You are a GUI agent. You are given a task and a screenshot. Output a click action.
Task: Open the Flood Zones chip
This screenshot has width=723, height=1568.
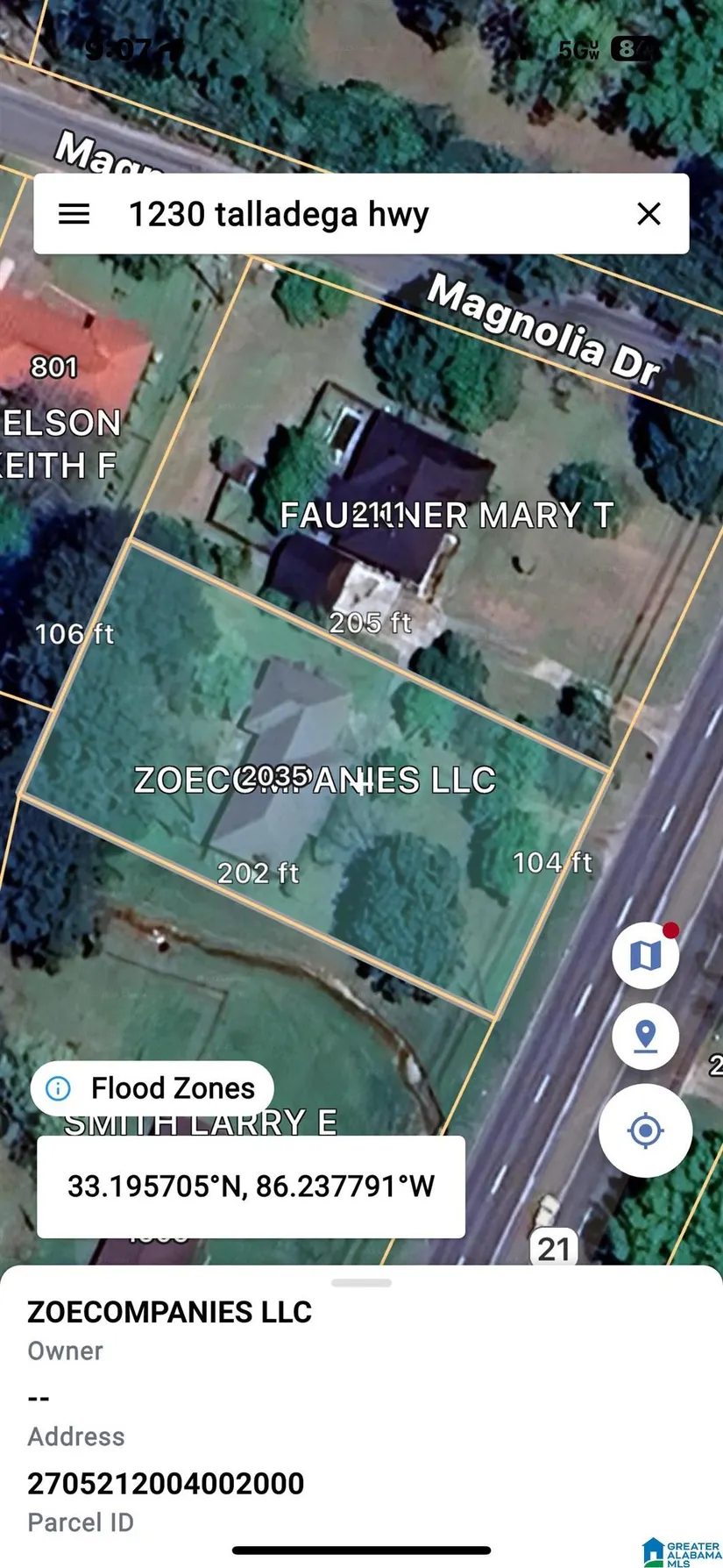click(x=152, y=1088)
